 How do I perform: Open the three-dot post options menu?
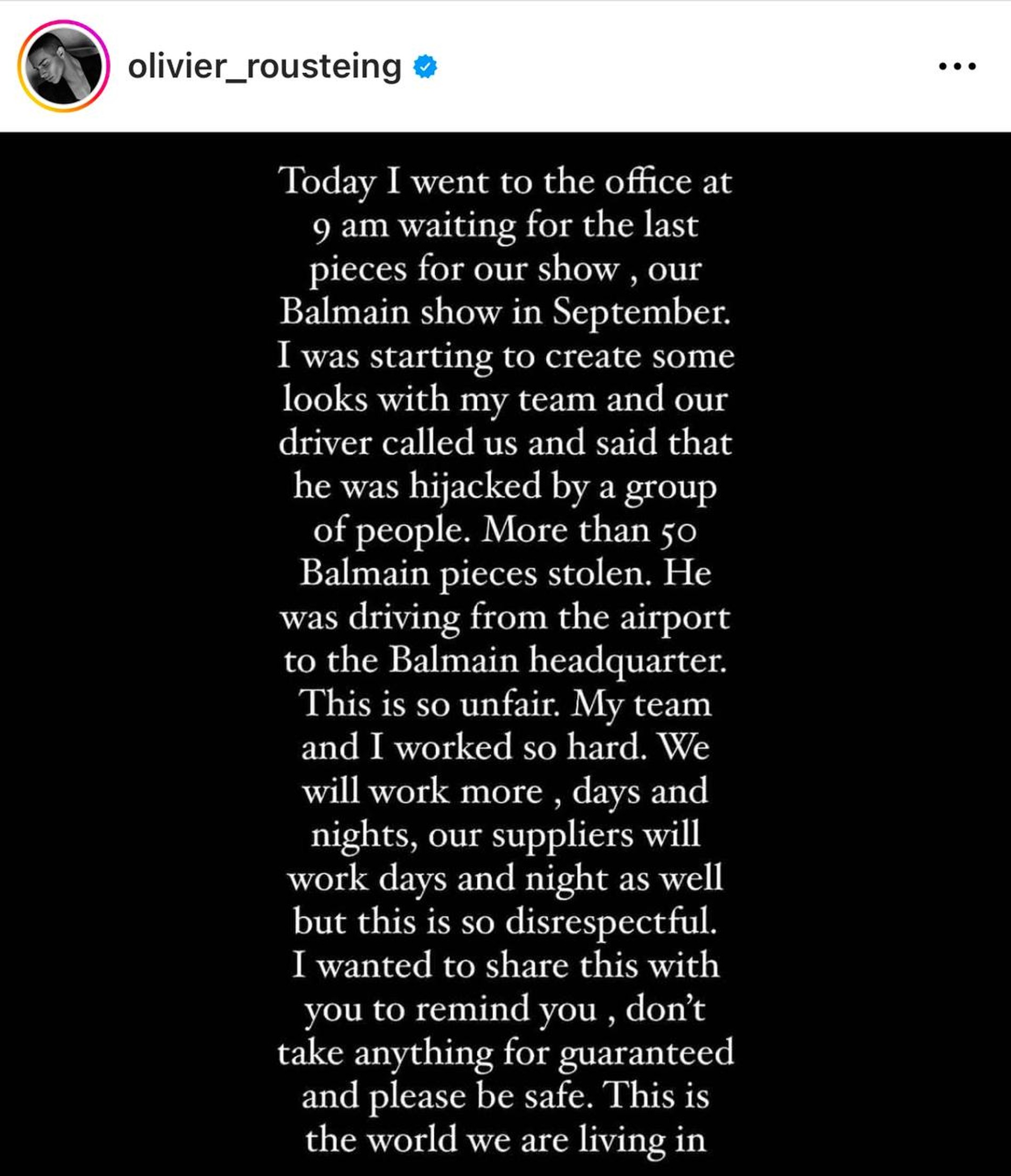[957, 66]
